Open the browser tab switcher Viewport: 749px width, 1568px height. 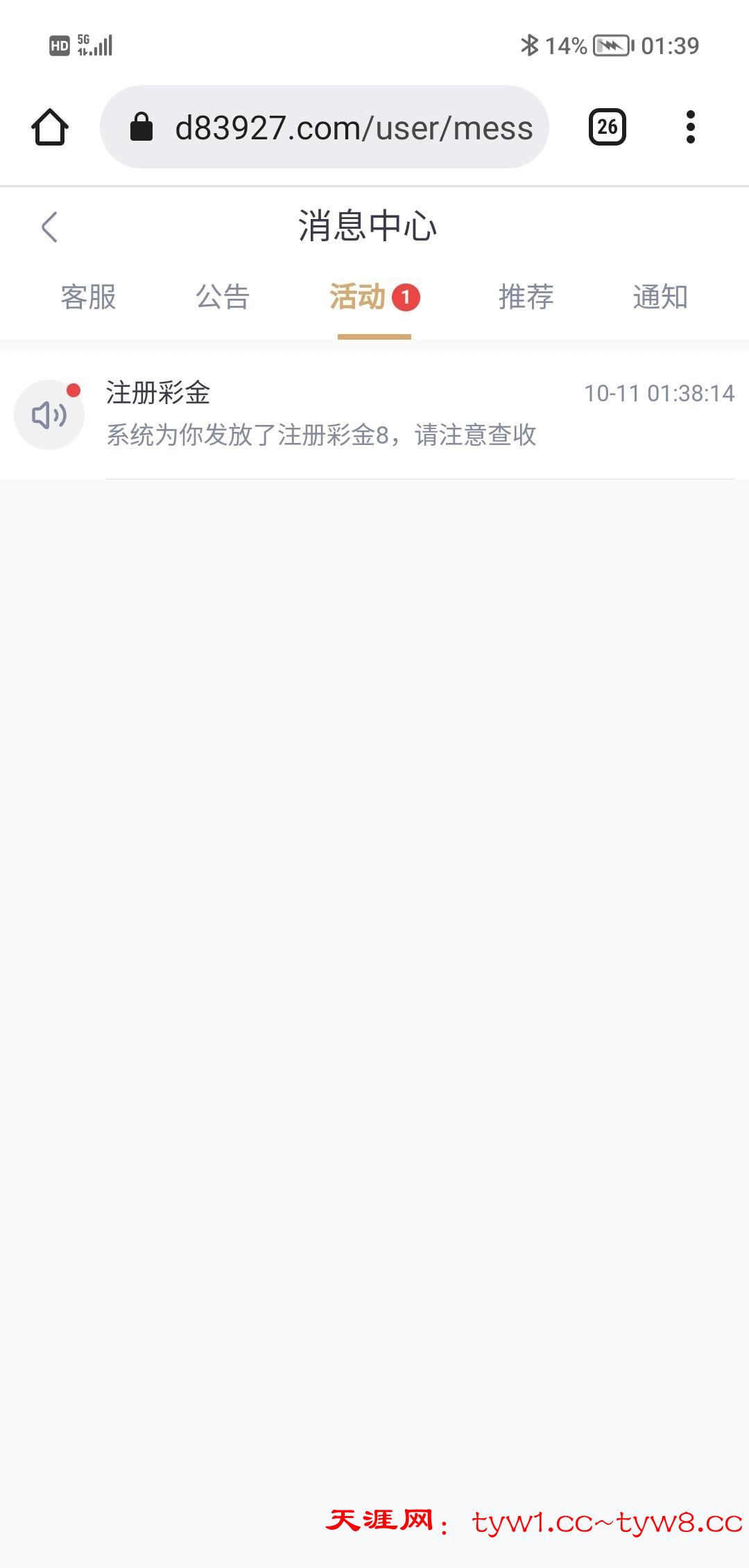point(607,128)
